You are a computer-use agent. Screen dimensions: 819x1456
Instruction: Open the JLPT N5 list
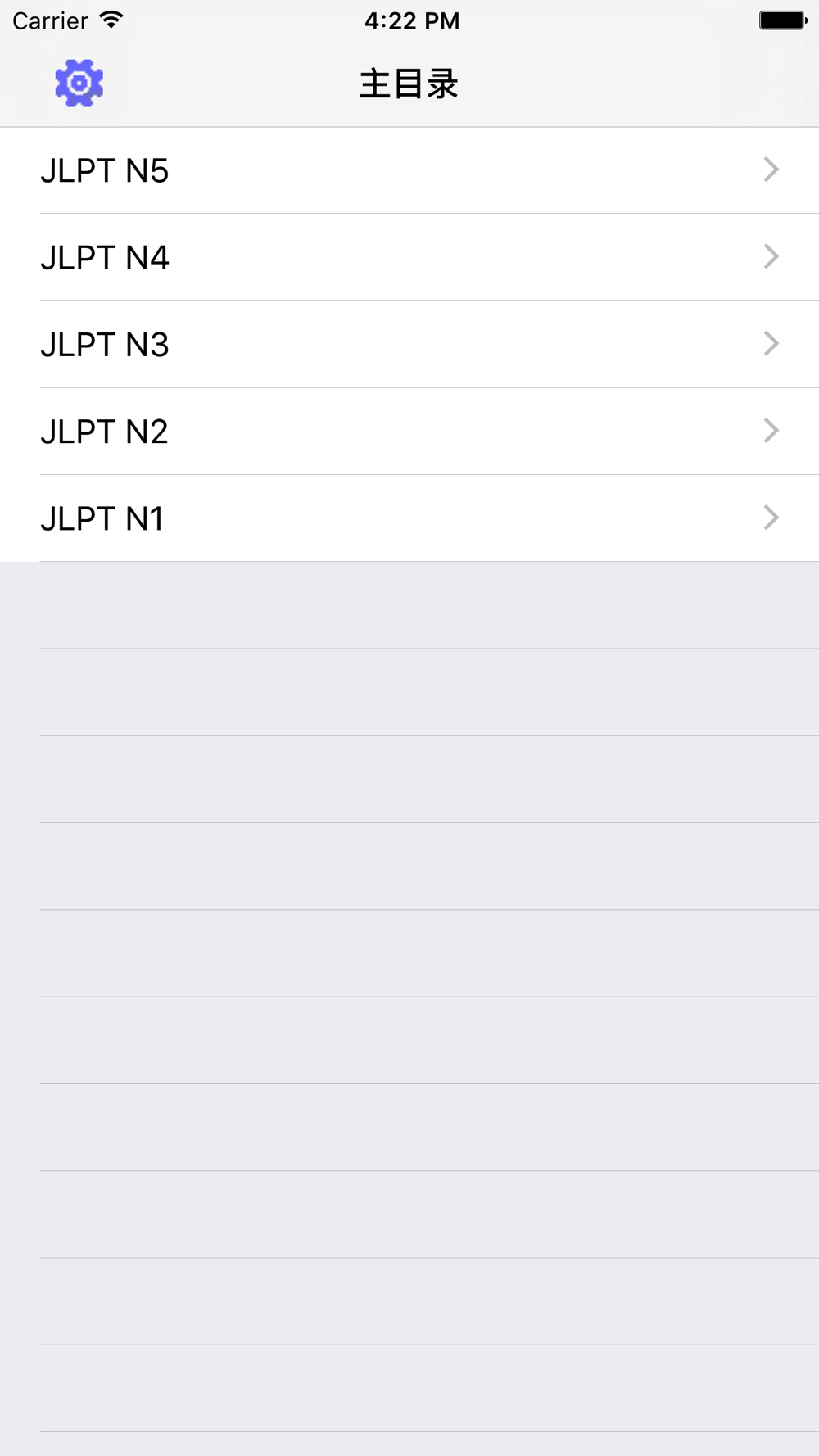point(409,170)
